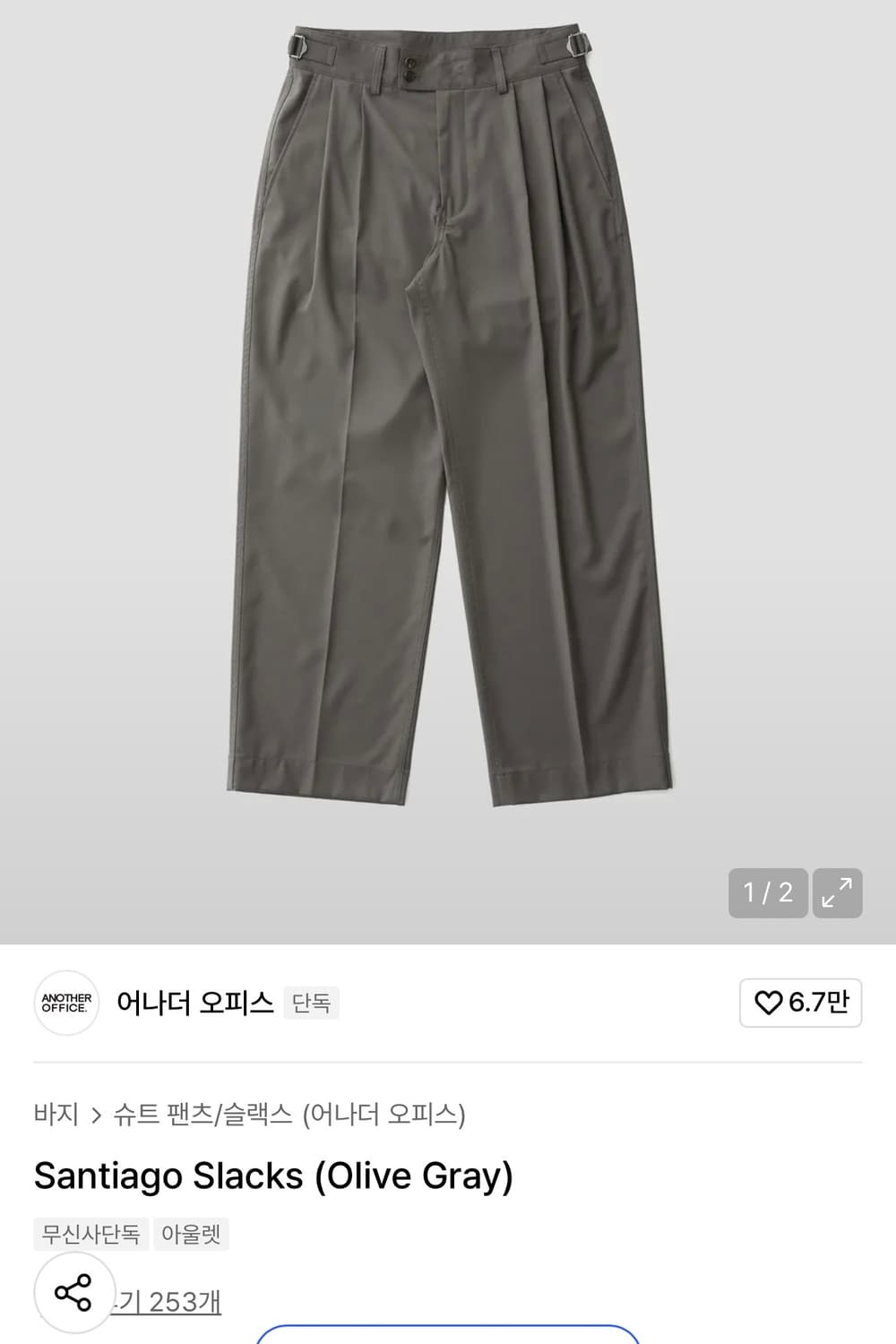Click the ANOTHER OFFICE circular brand logo
Image resolution: width=896 pixels, height=1344 pixels.
pyautogui.click(x=66, y=1003)
